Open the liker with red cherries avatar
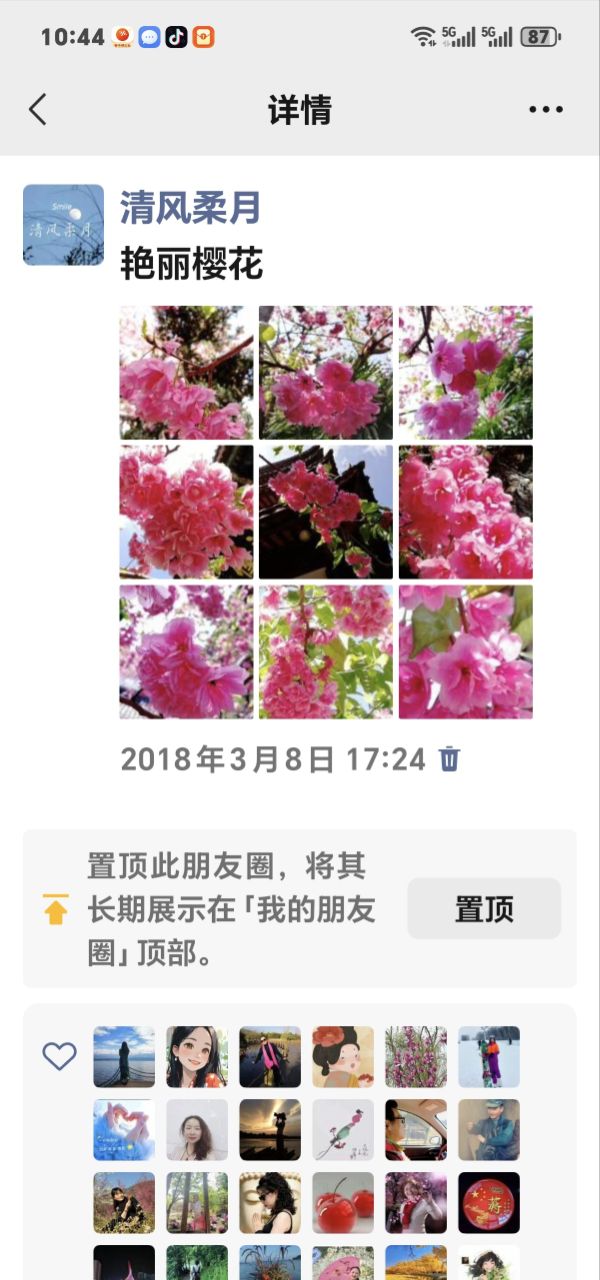This screenshot has height=1280, width=600. coord(343,1203)
